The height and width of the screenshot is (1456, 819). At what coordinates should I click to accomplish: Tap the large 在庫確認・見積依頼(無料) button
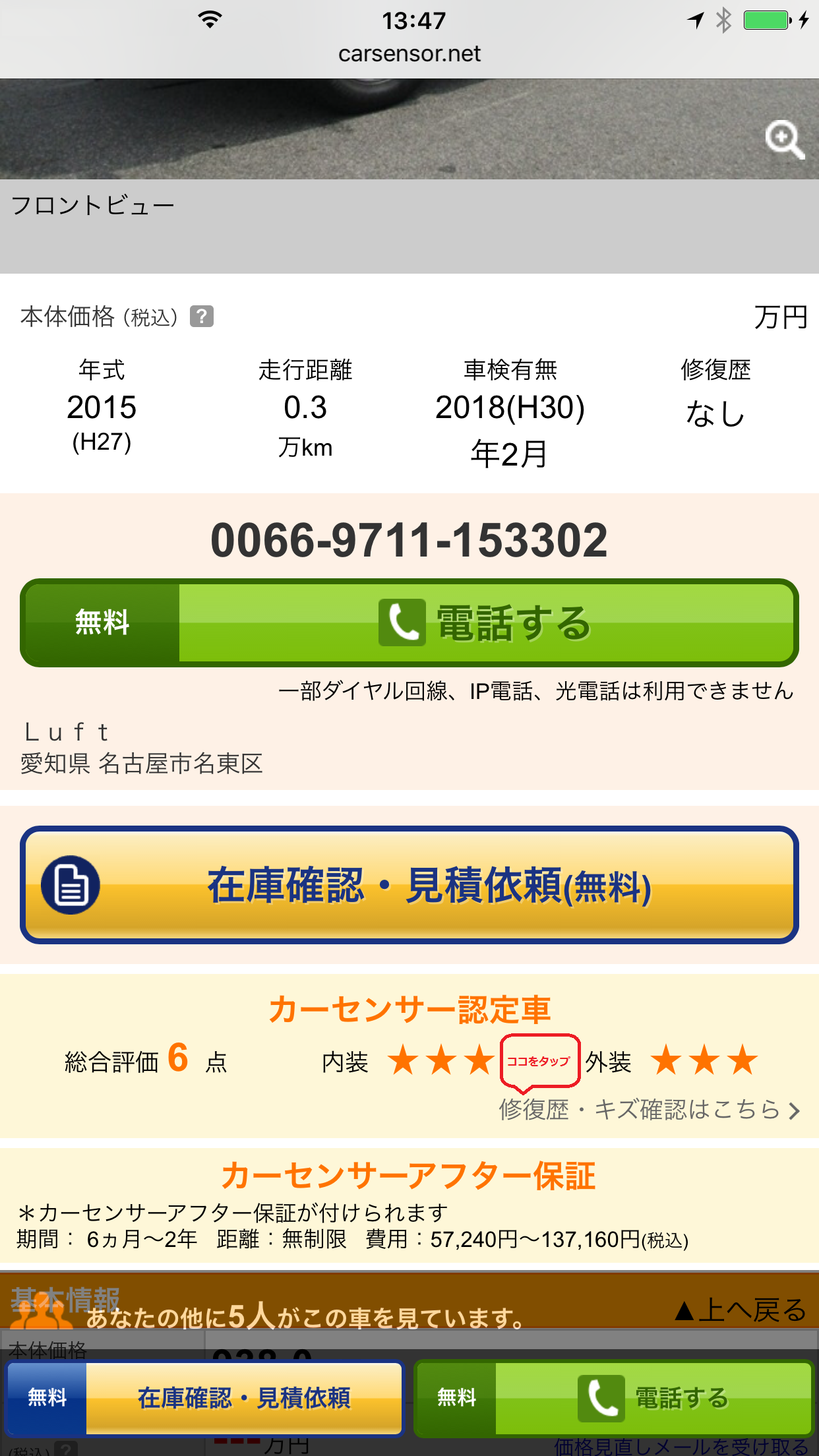pos(409,885)
